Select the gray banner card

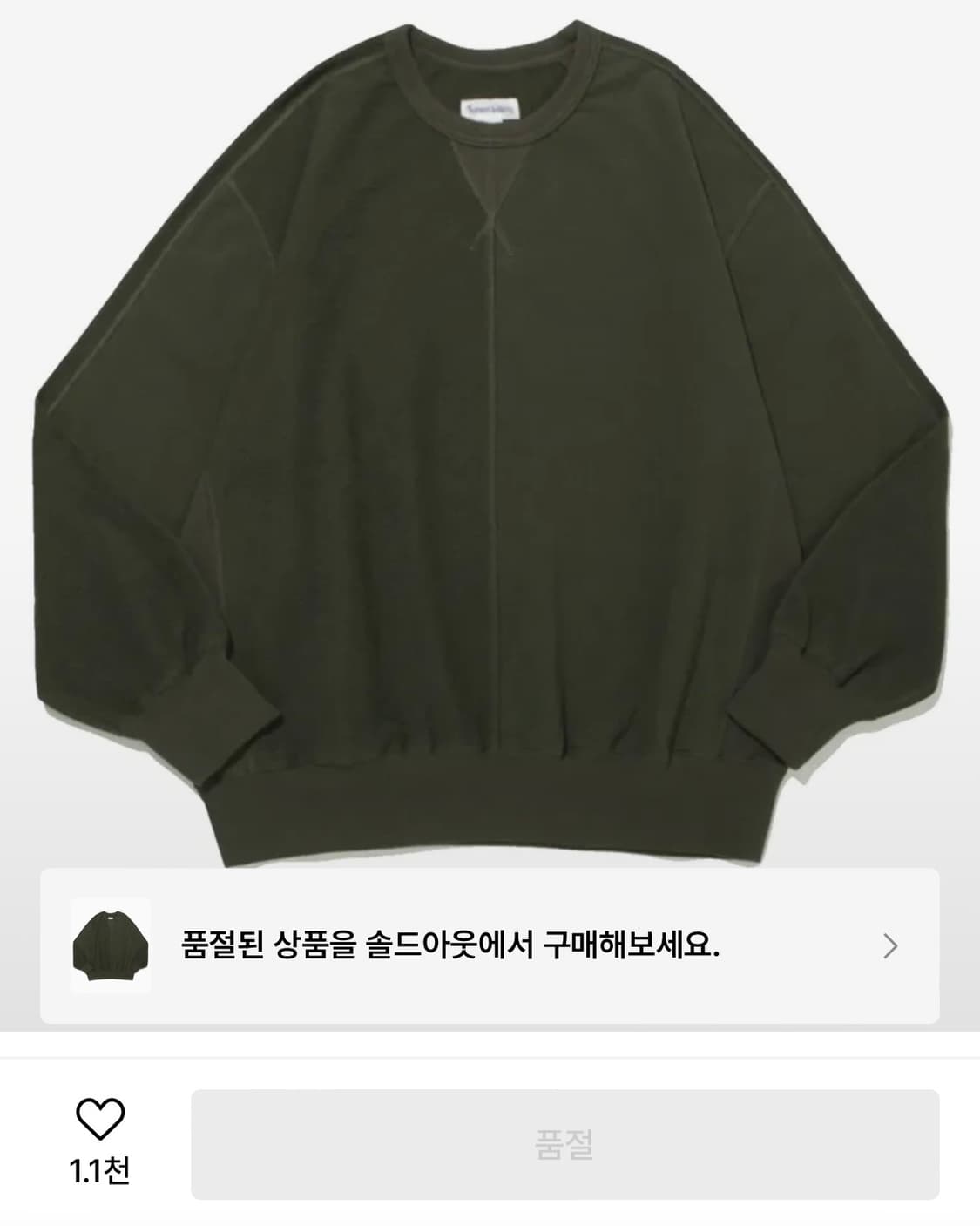click(490, 946)
